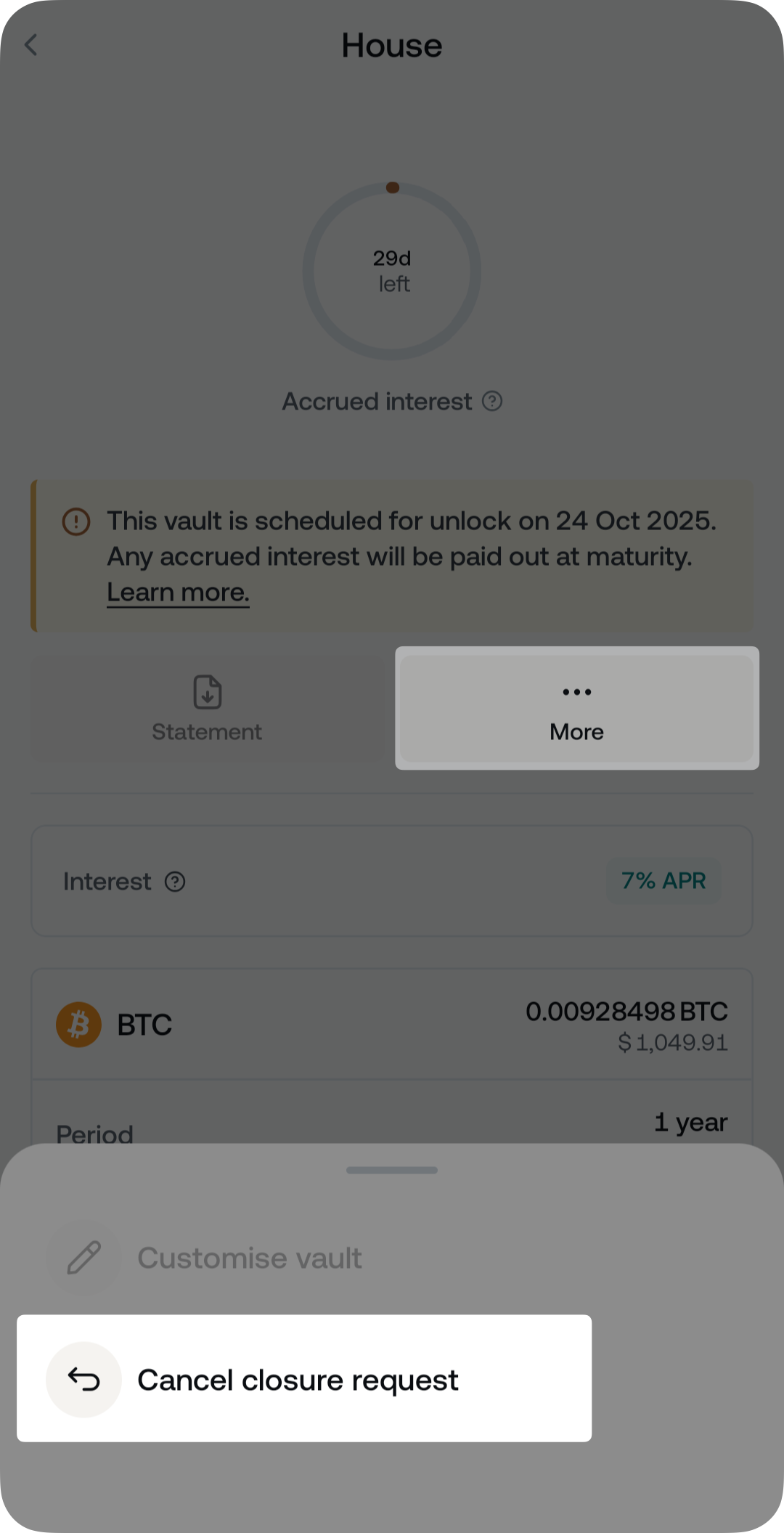Viewport: 784px width, 1533px height.
Task: Tap the bottom sheet drag handle
Action: tap(392, 1170)
